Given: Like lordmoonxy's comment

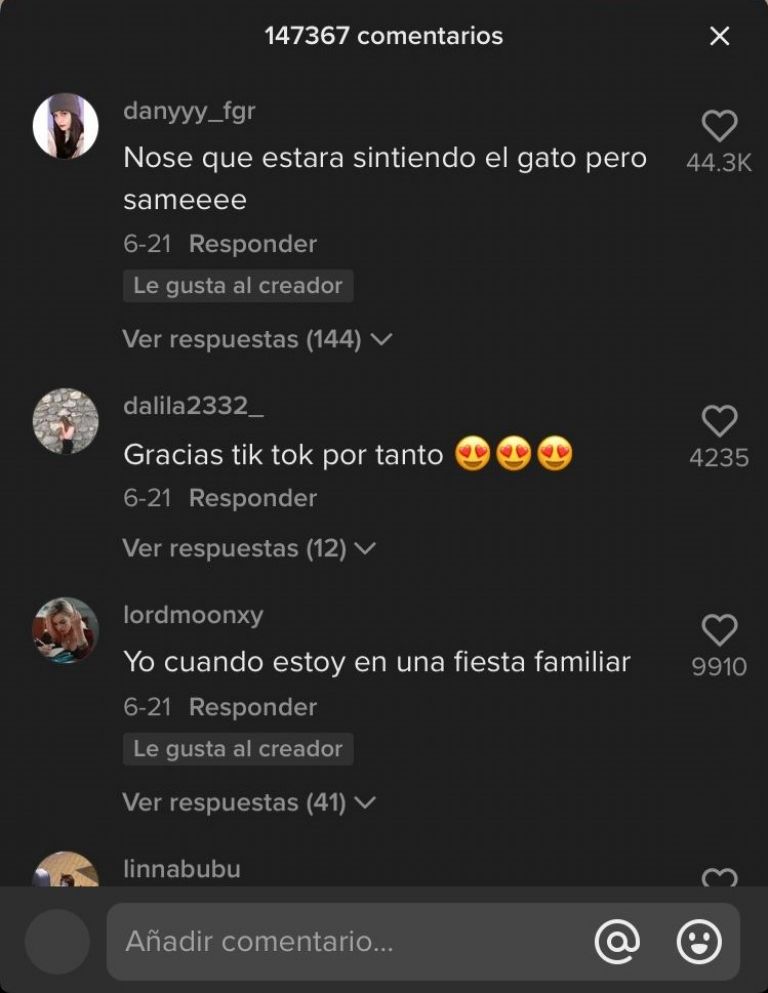Looking at the screenshot, I should [719, 631].
